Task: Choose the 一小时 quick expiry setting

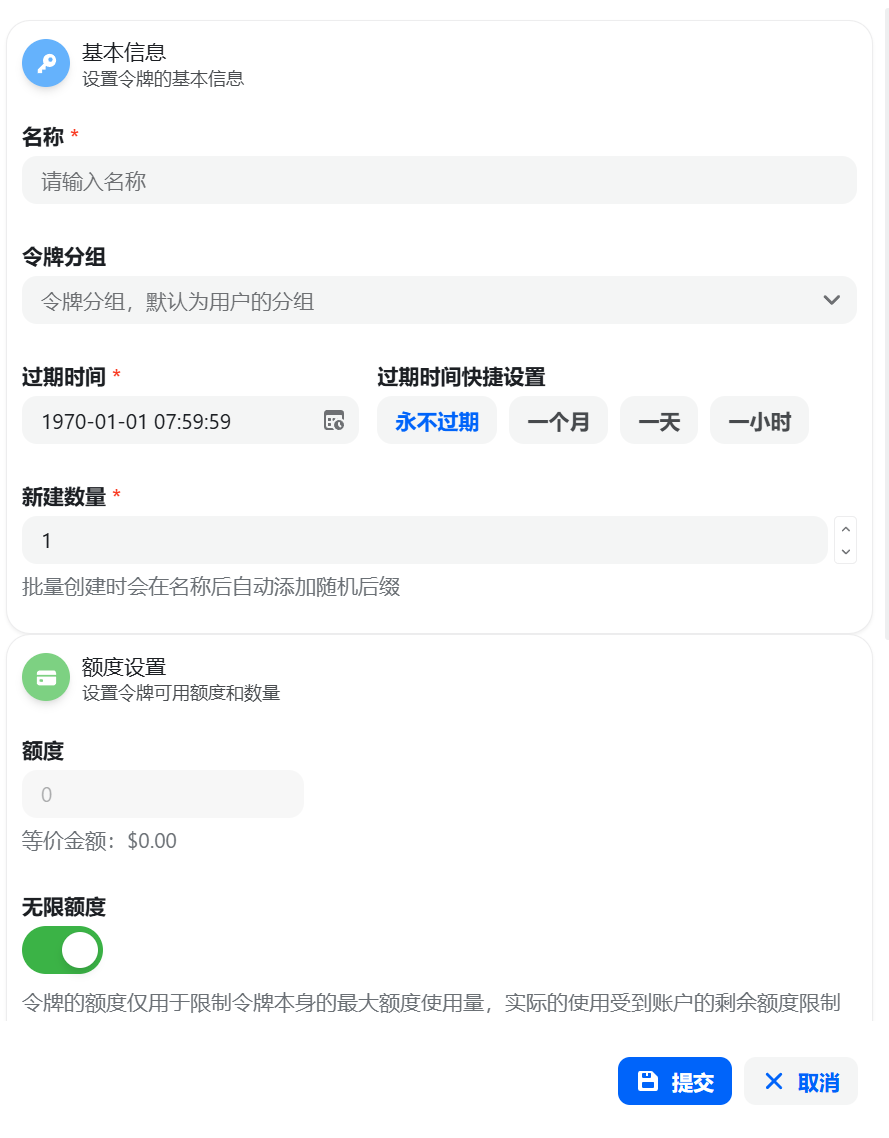Action: click(759, 420)
